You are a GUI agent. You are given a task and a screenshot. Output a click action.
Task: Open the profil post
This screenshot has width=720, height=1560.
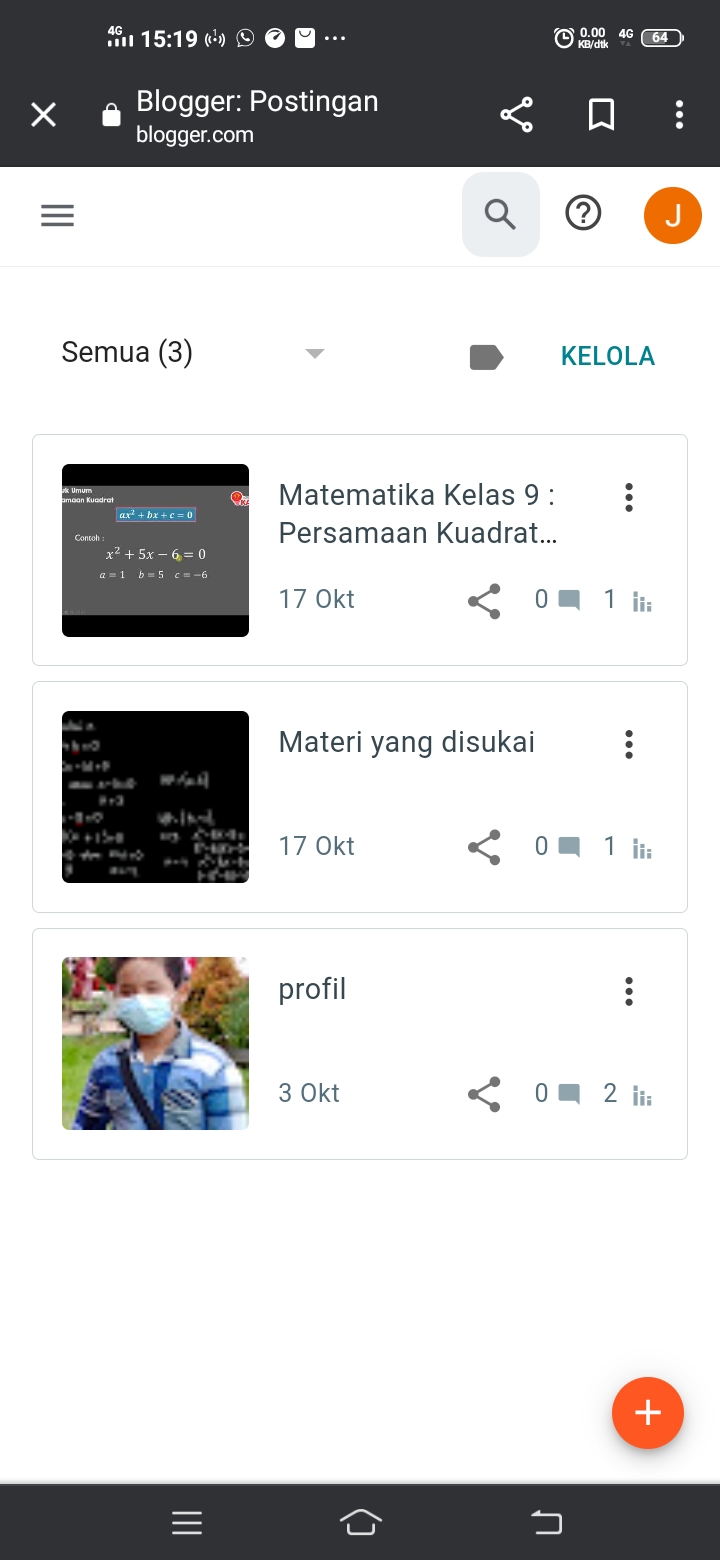(x=312, y=989)
